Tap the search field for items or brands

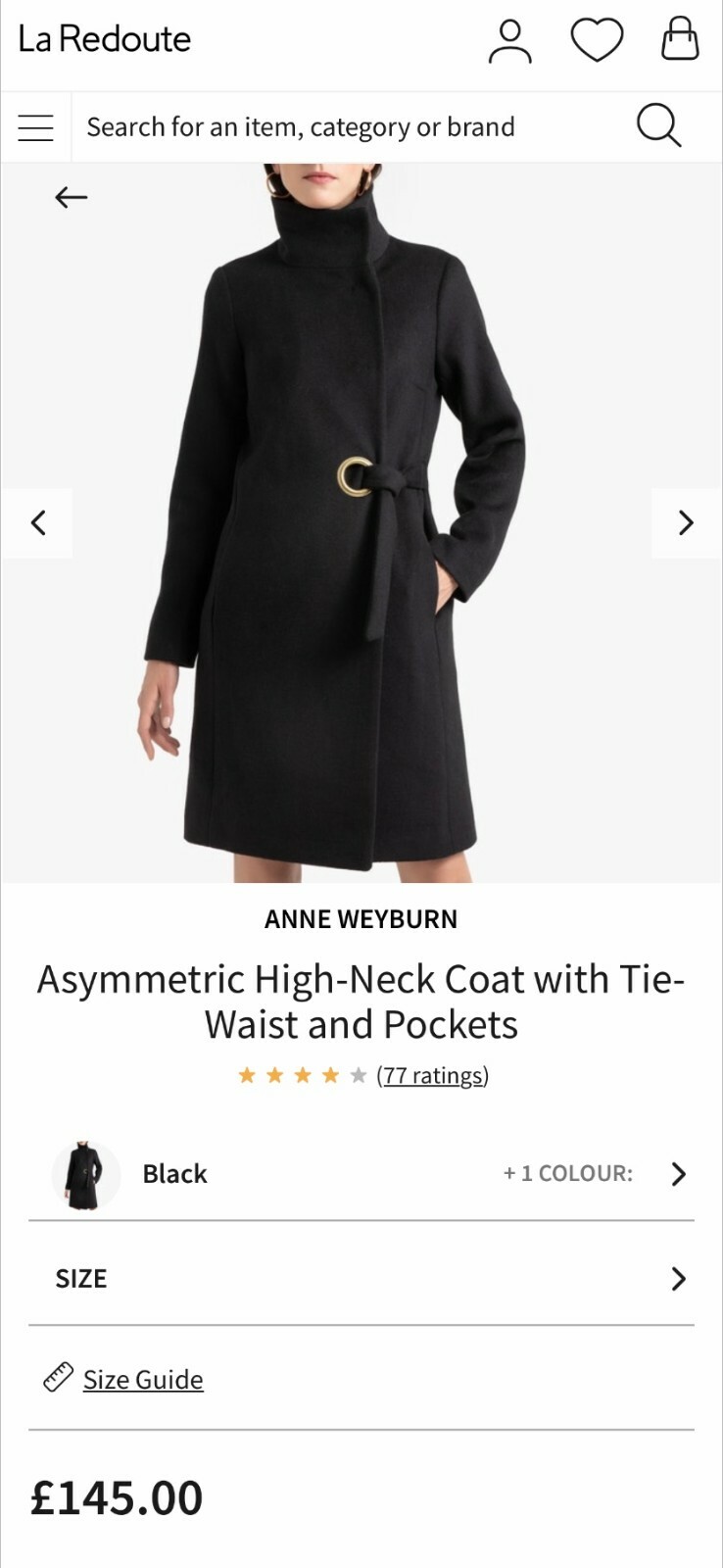[x=333, y=127]
